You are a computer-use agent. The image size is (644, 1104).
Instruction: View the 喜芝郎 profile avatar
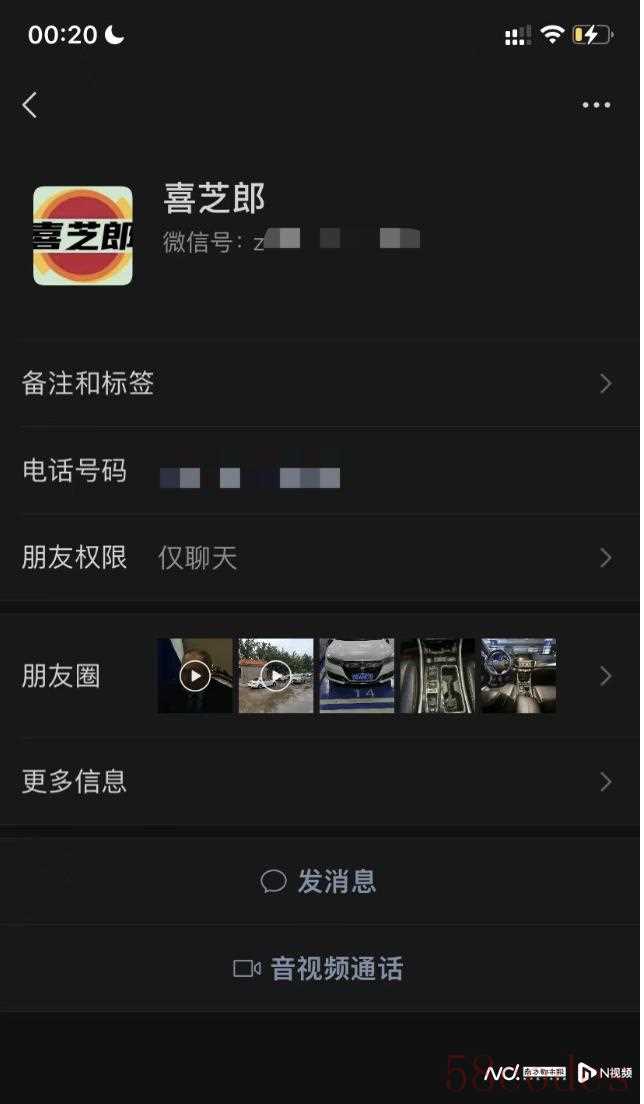83,235
